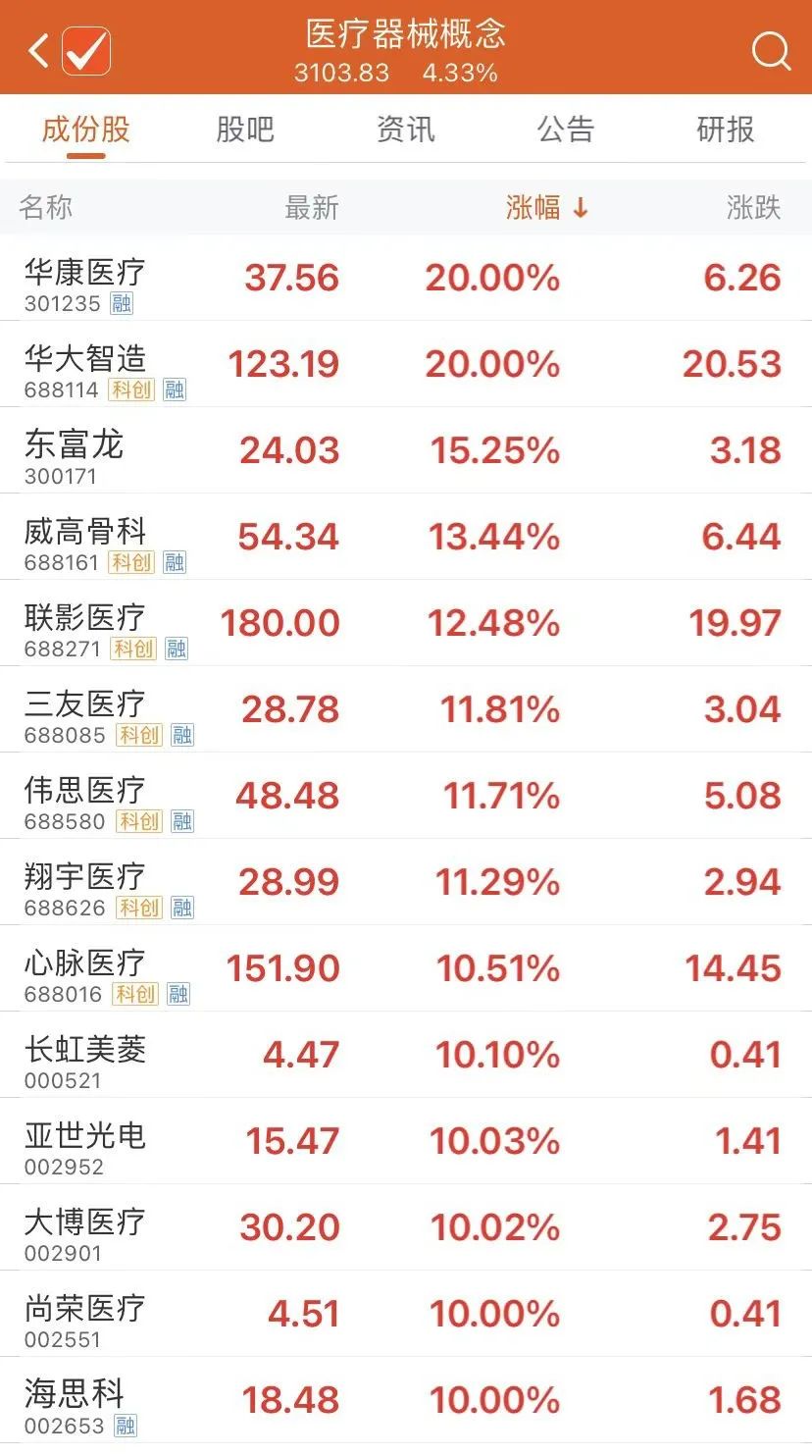
Task: Switch to the 公告 tab
Action: pos(566,130)
